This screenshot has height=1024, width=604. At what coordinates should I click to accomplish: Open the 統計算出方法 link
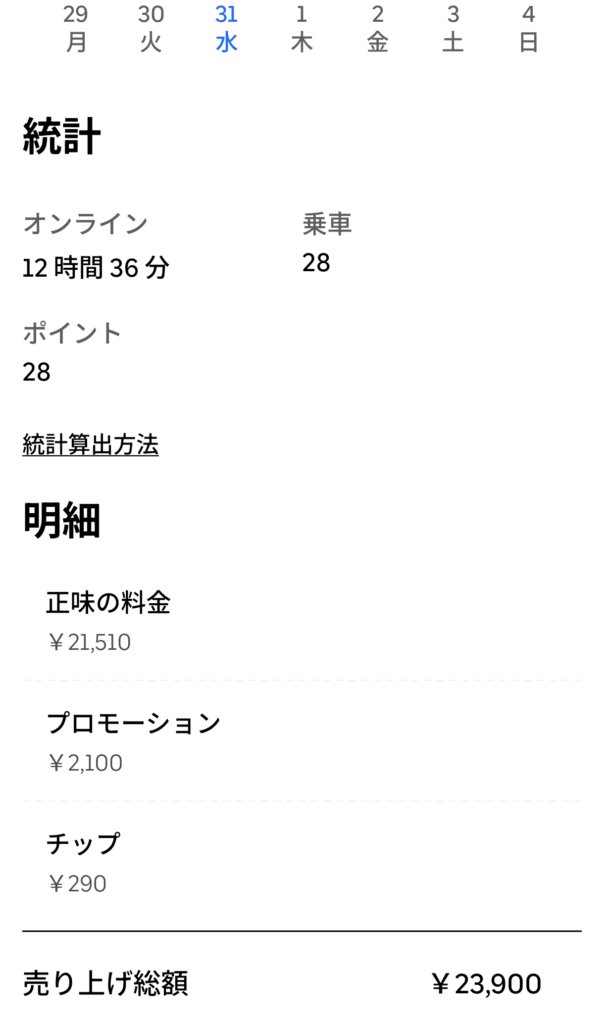(90, 445)
